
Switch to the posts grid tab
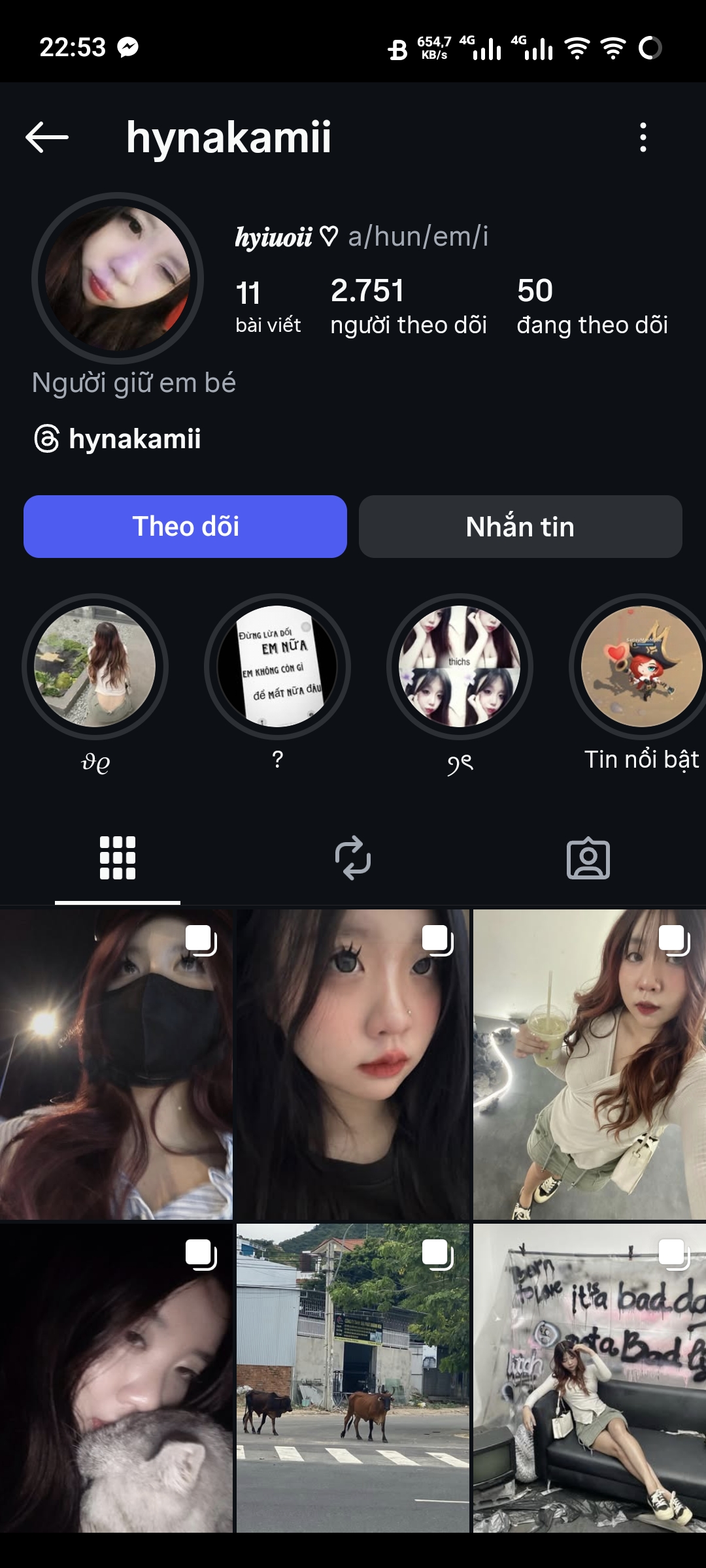tap(118, 858)
